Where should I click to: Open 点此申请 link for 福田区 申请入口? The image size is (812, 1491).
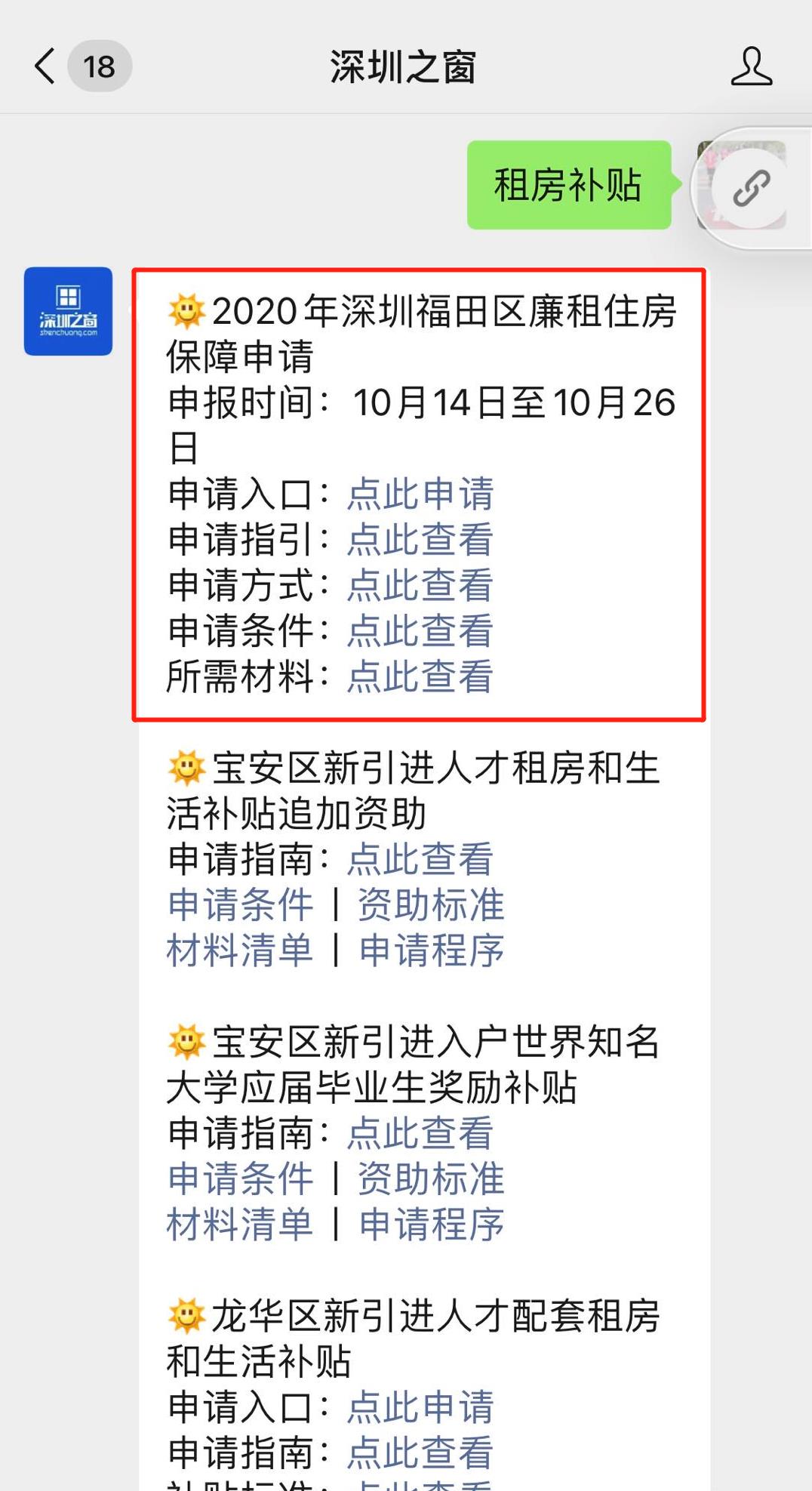[x=420, y=494]
